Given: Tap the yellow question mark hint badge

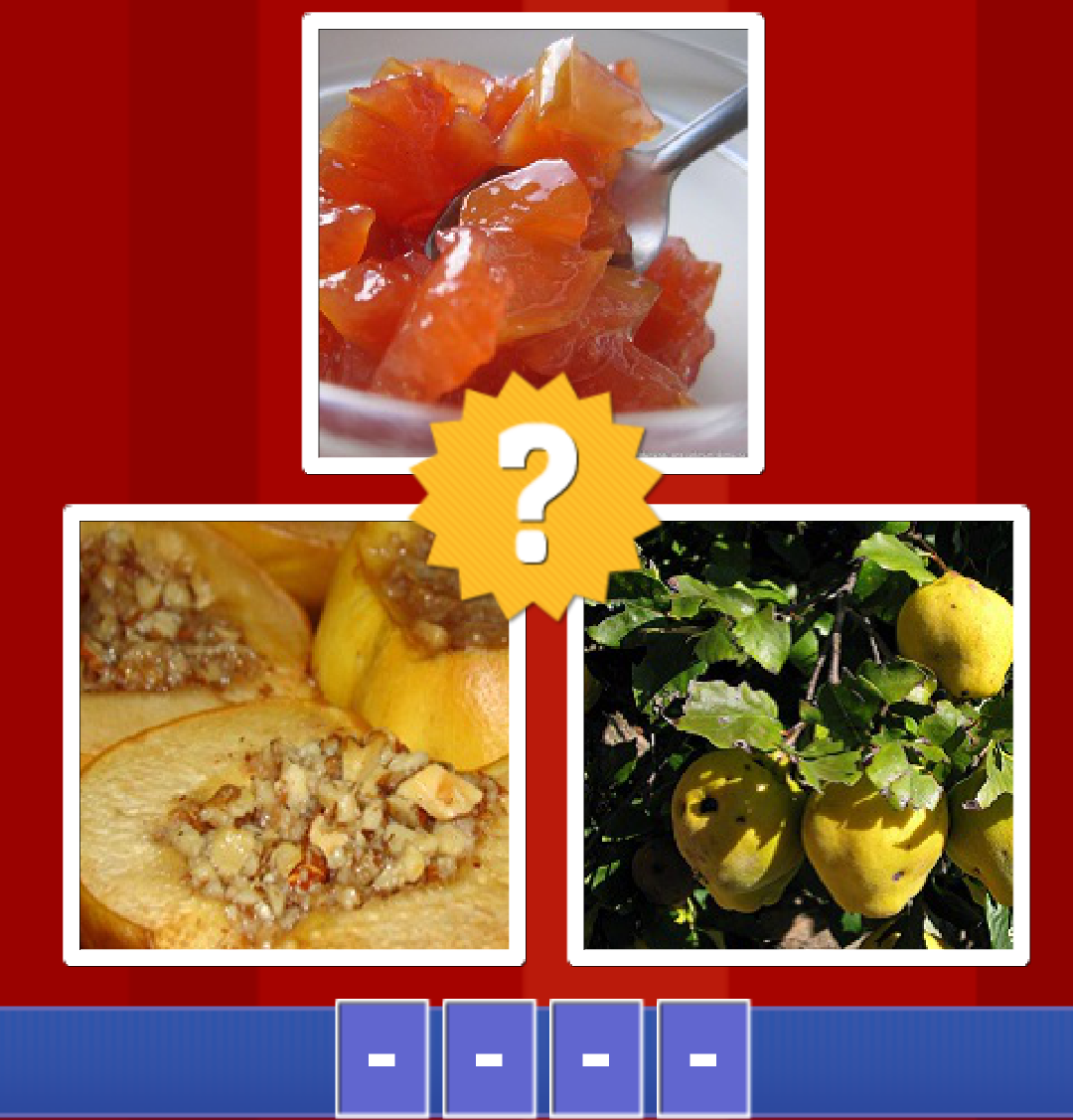Looking at the screenshot, I should point(536,496).
